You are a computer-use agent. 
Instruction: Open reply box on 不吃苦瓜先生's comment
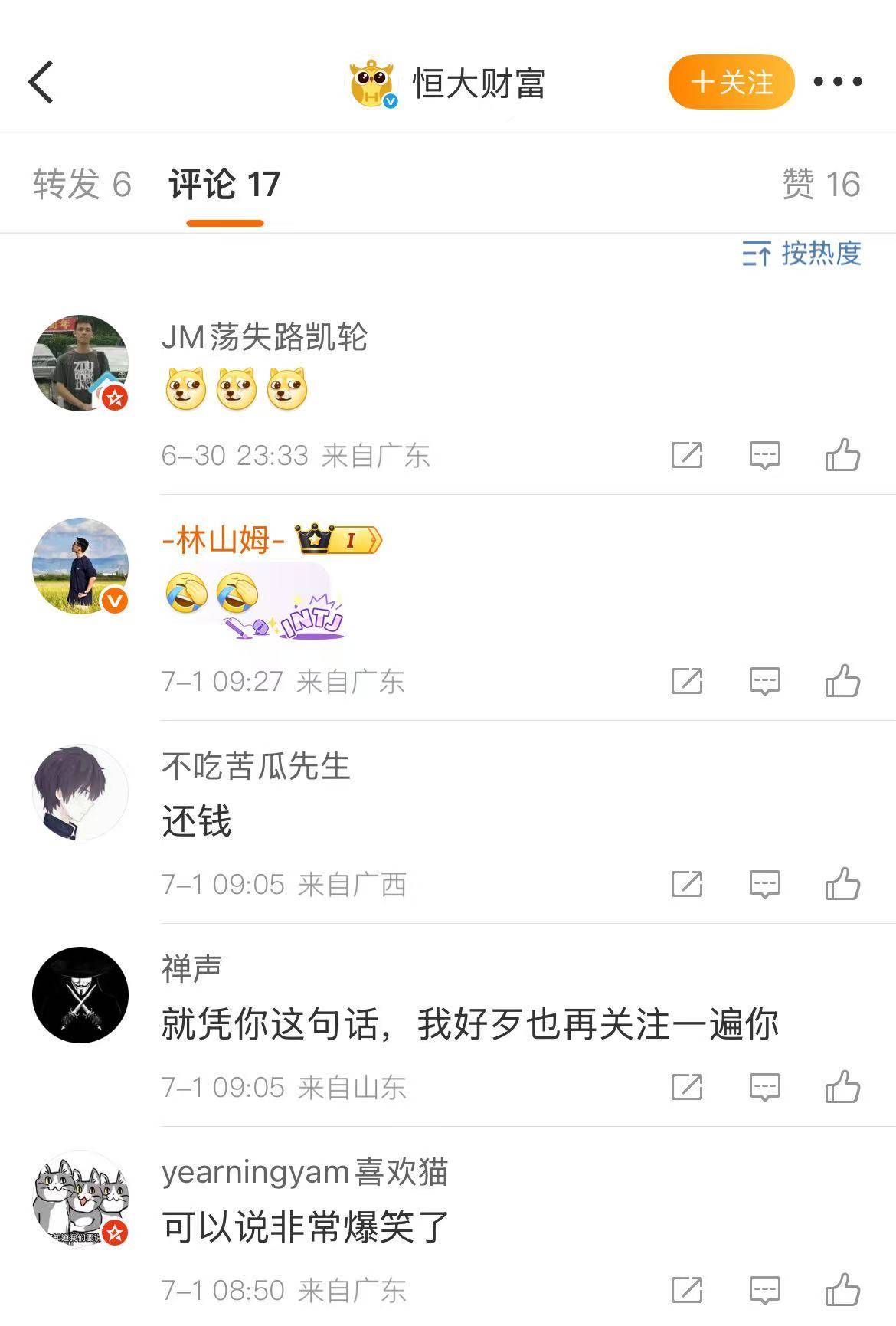765,883
